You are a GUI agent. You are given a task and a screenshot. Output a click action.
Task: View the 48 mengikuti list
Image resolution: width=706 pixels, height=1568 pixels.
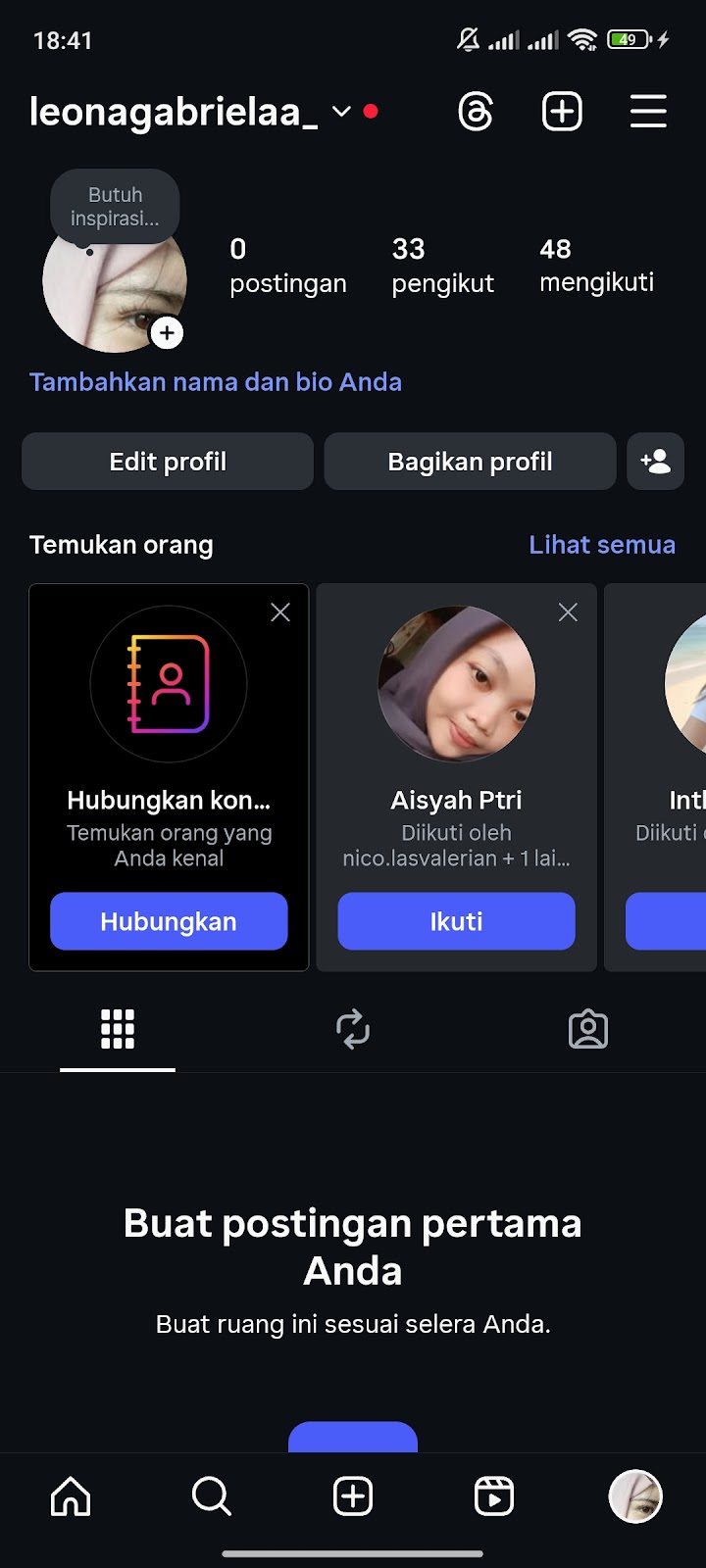click(x=596, y=266)
